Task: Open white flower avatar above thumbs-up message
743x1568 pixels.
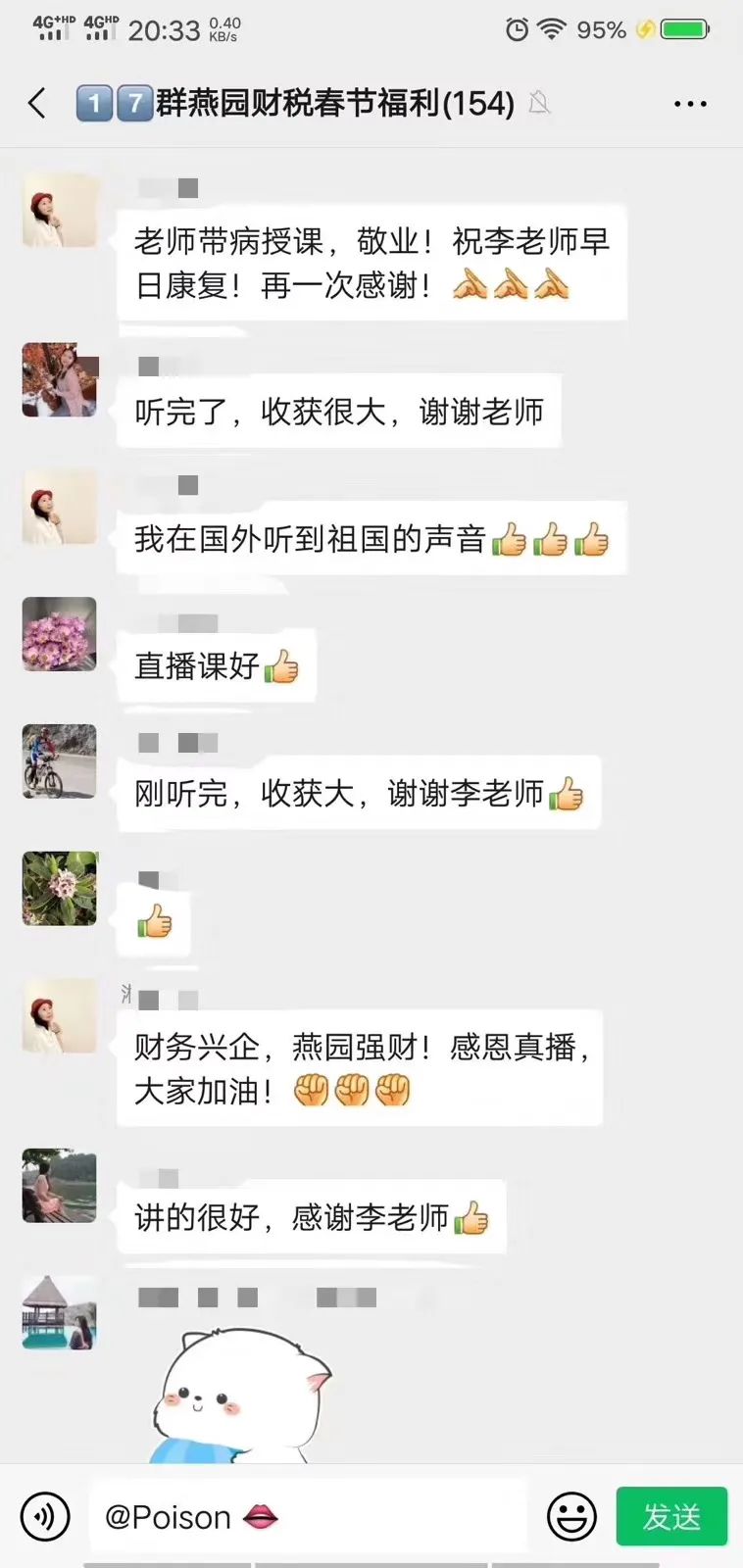Action: click(60, 889)
